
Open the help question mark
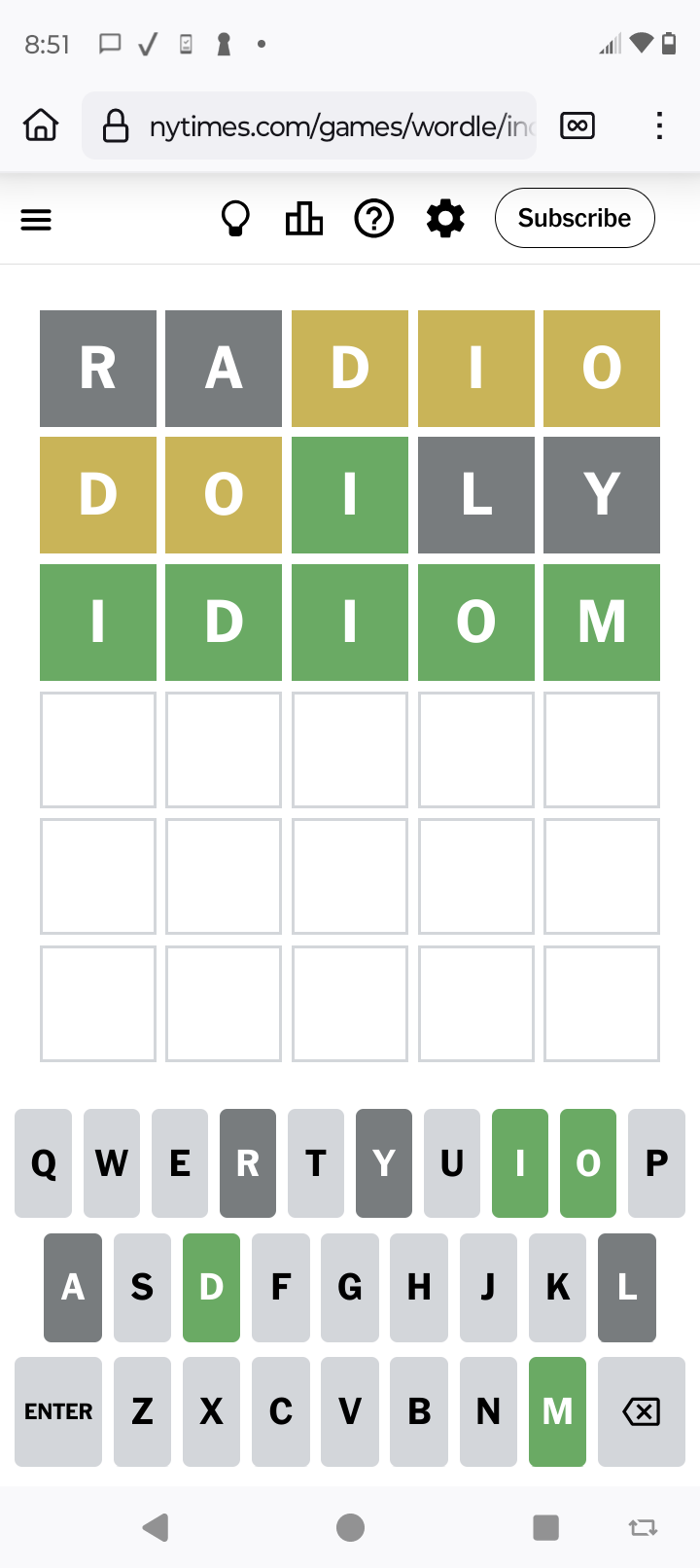tap(374, 219)
